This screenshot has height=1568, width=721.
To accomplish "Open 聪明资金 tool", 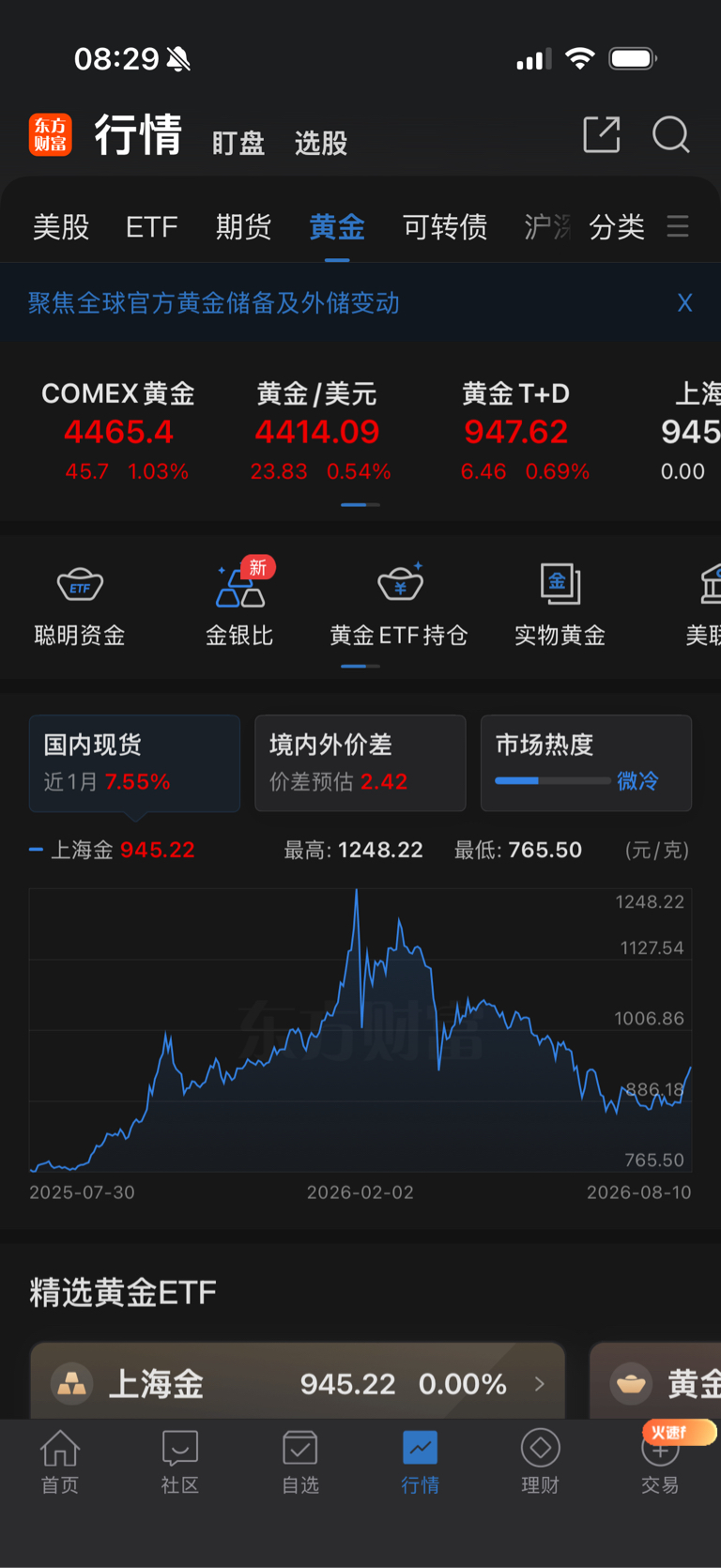I will (x=80, y=607).
